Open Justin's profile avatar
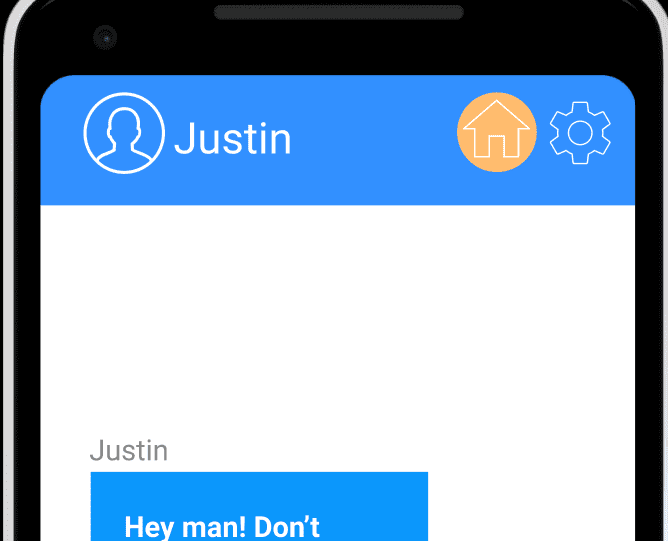The image size is (668, 541). (124, 133)
